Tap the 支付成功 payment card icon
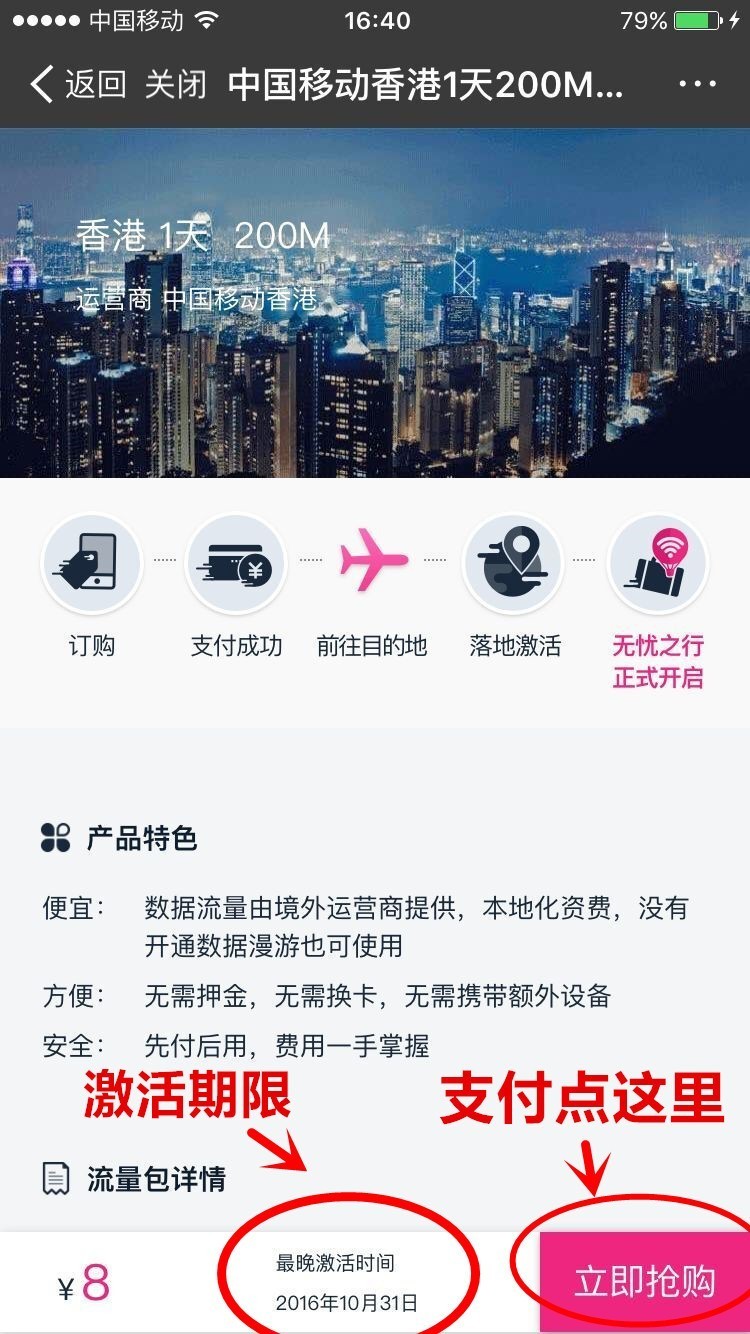Viewport: 750px width, 1334px height. click(x=236, y=563)
